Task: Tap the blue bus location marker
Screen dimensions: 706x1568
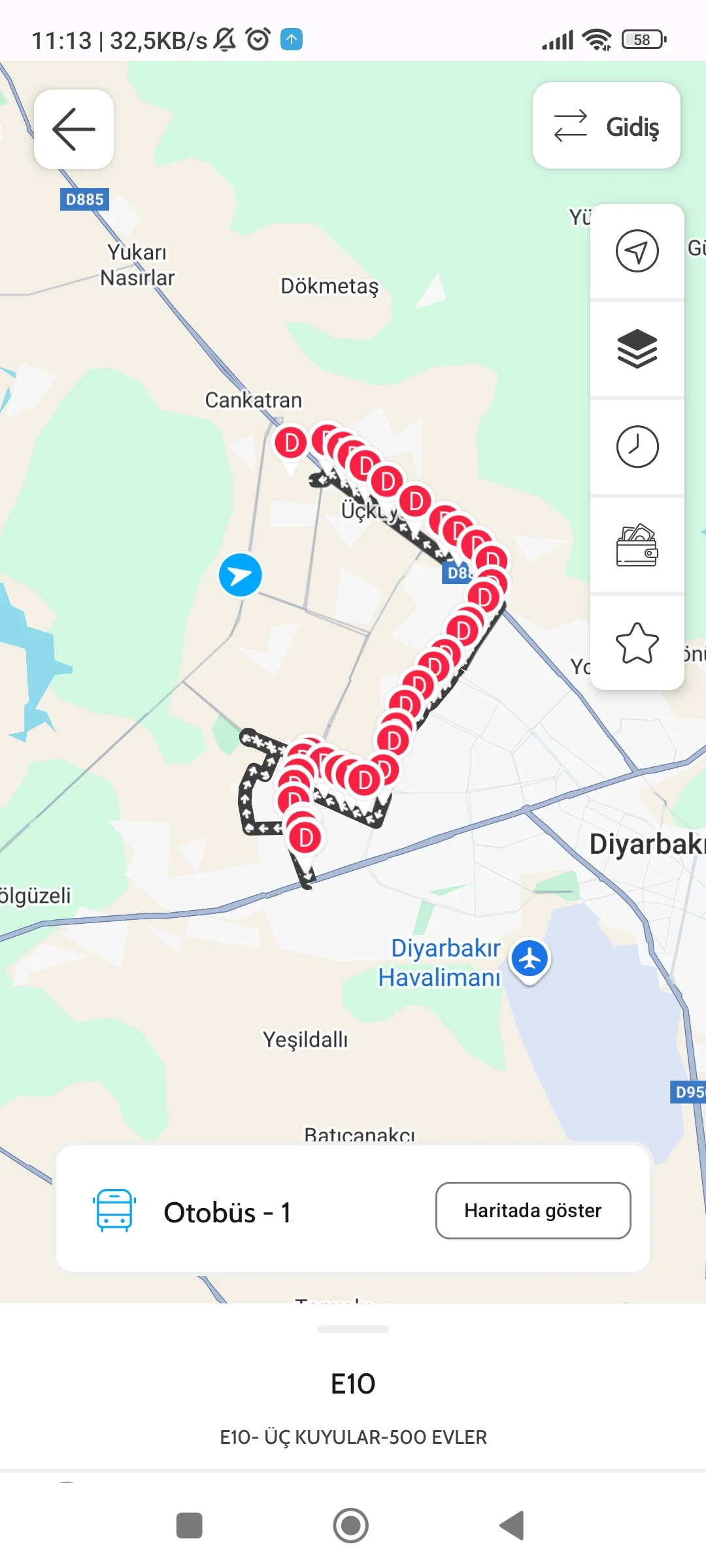Action: [x=240, y=575]
